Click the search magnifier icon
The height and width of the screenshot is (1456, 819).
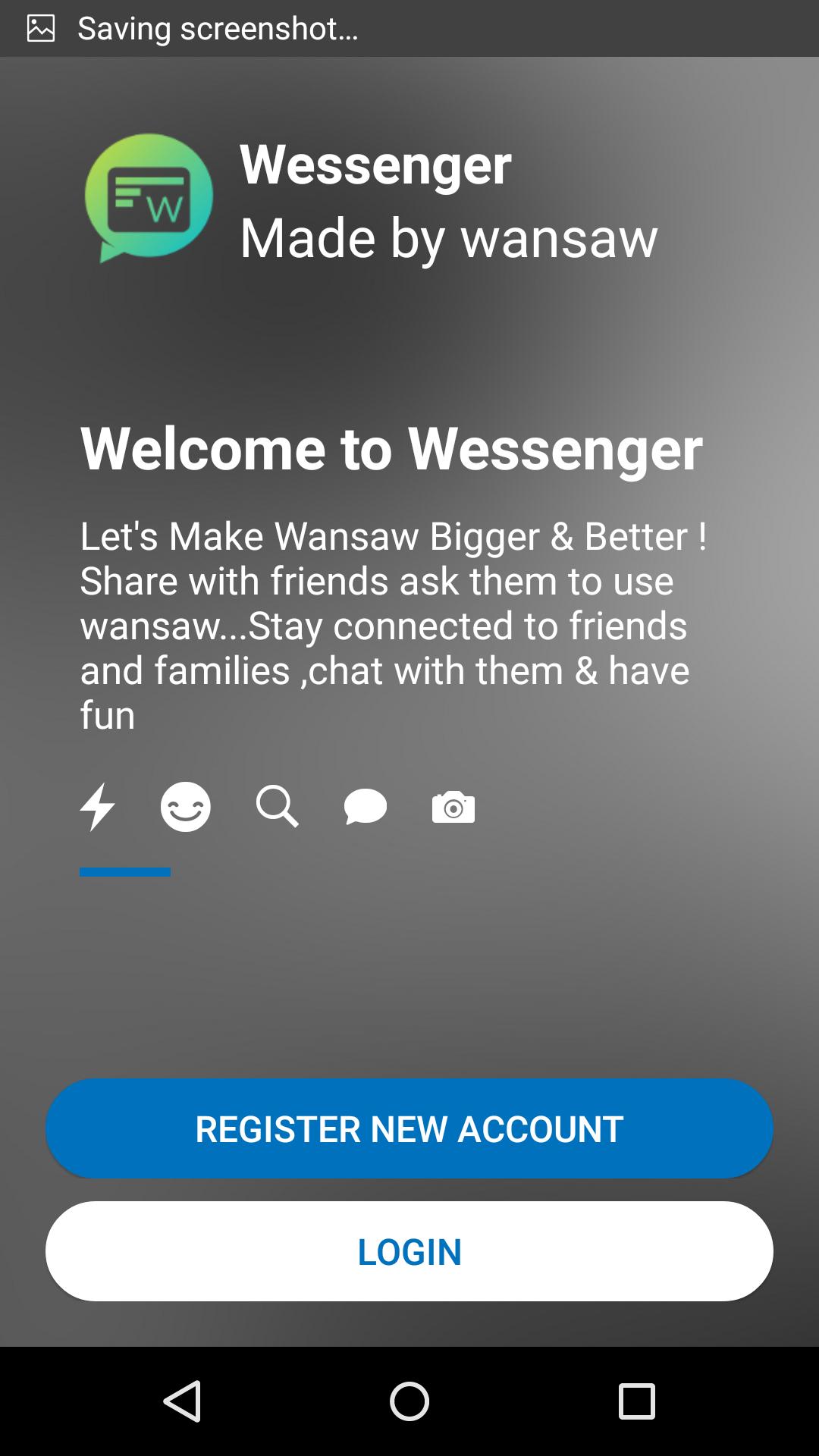(276, 806)
